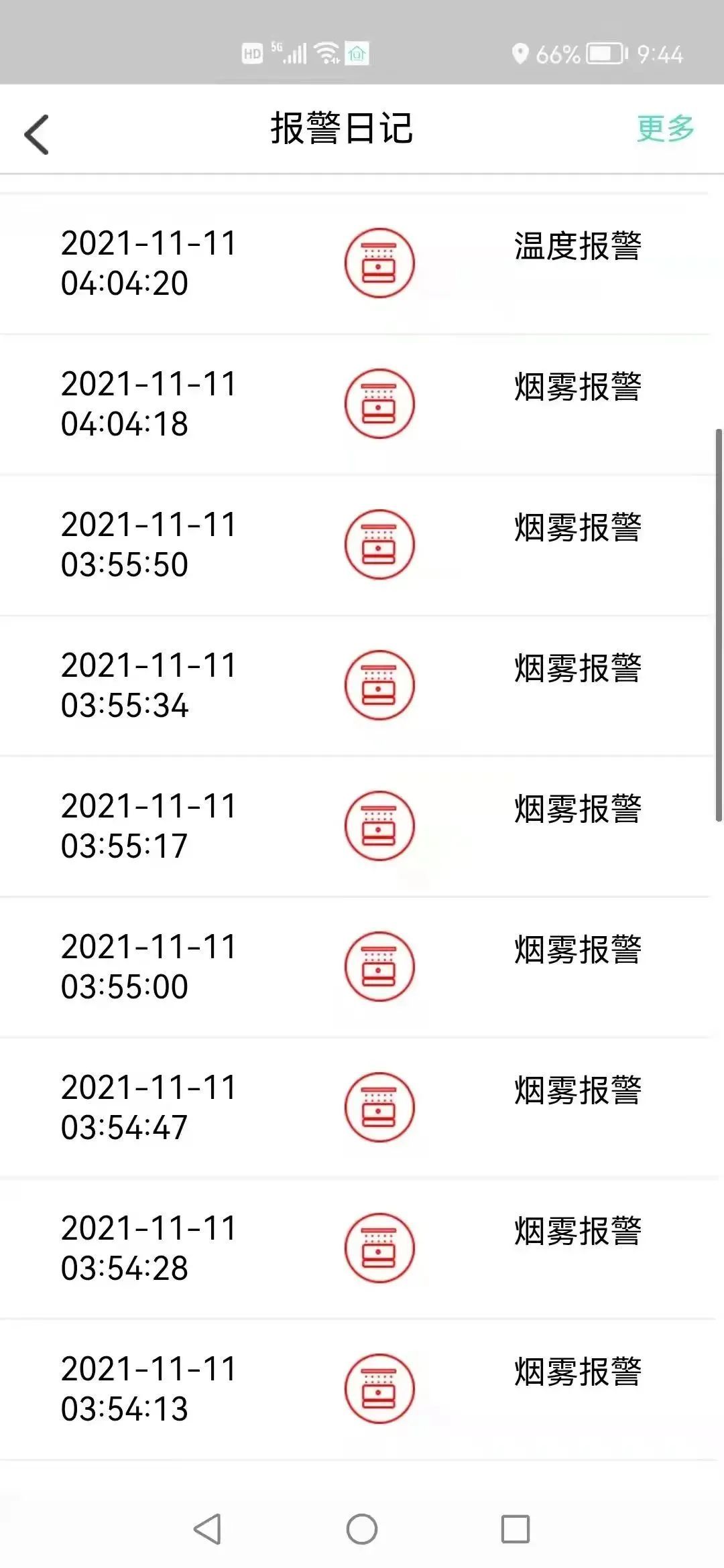
Task: Open the 更多 option
Action: (x=664, y=128)
